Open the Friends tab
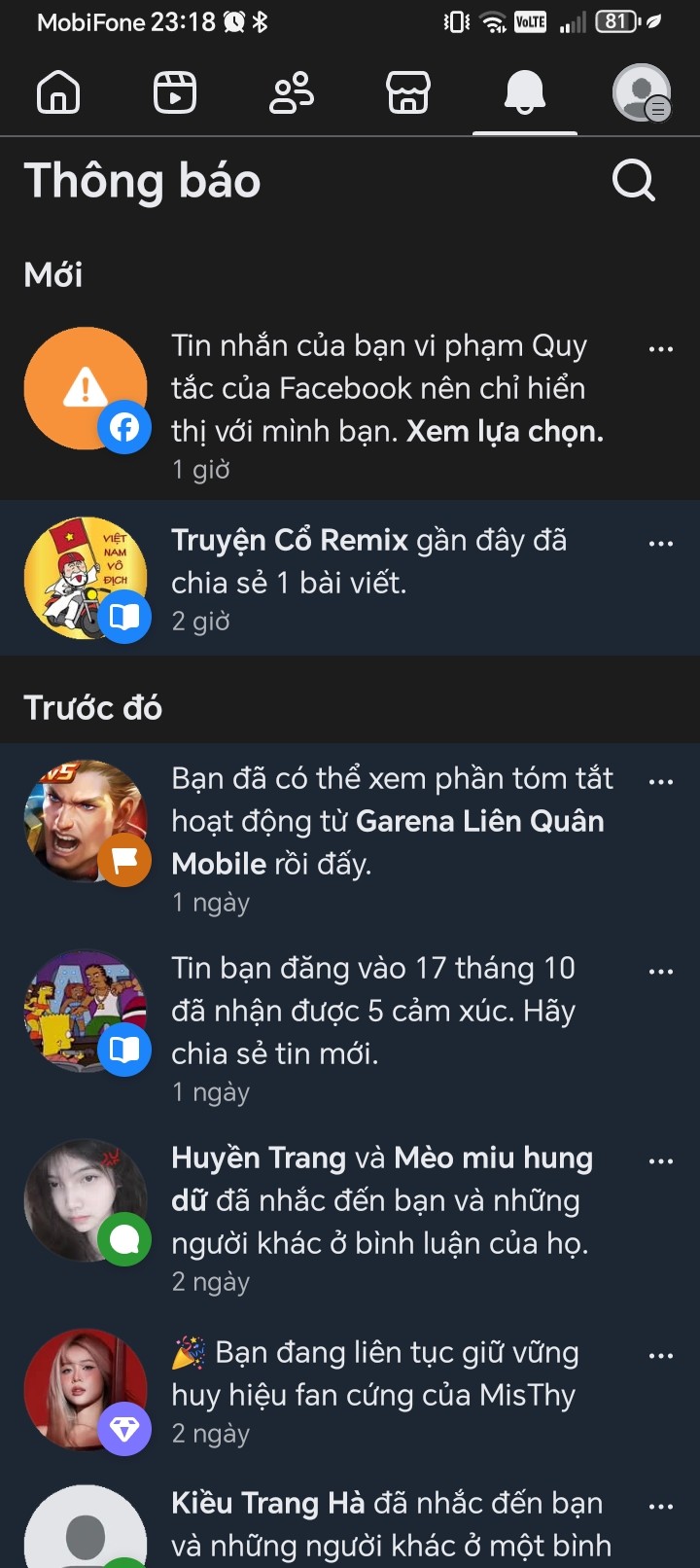700x1568 pixels. 292,93
